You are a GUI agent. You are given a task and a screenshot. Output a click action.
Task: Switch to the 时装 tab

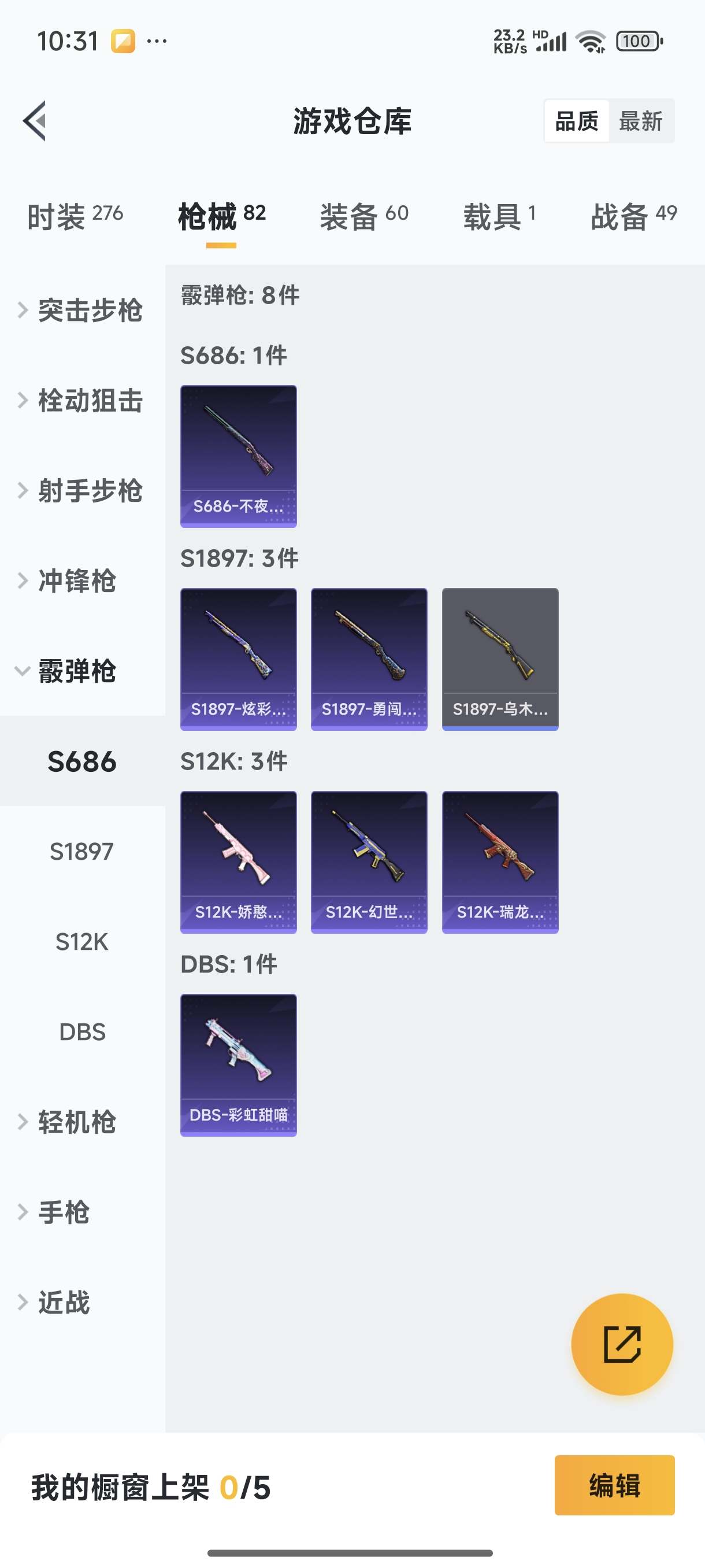pyautogui.click(x=75, y=216)
